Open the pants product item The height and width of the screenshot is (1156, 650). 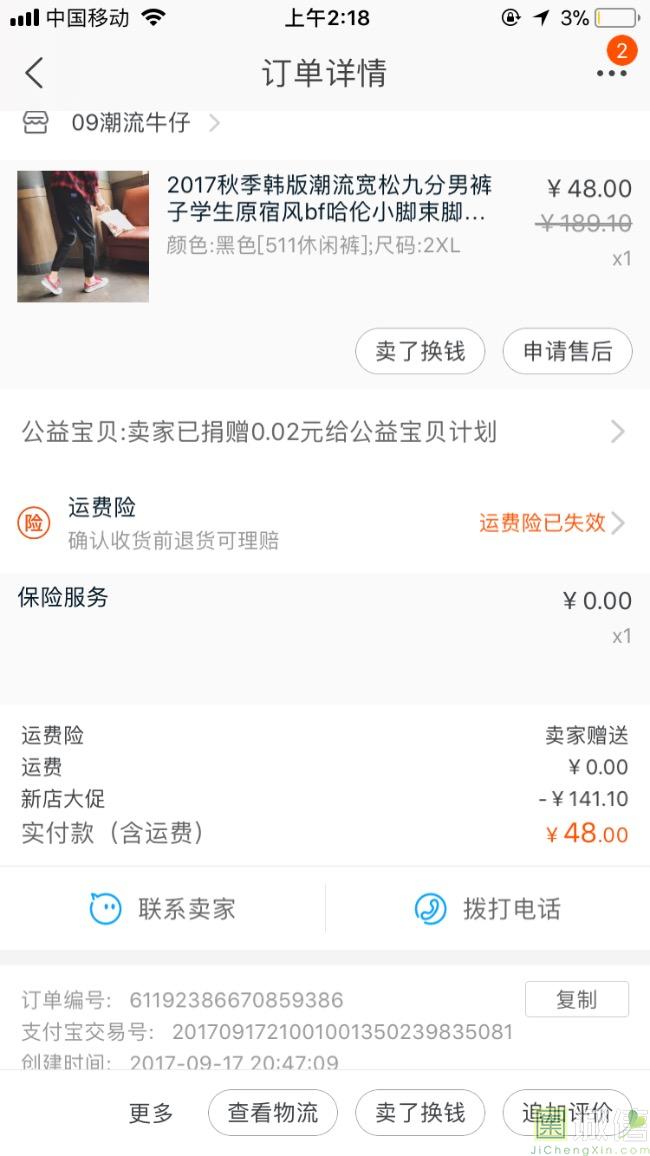[x=325, y=237]
